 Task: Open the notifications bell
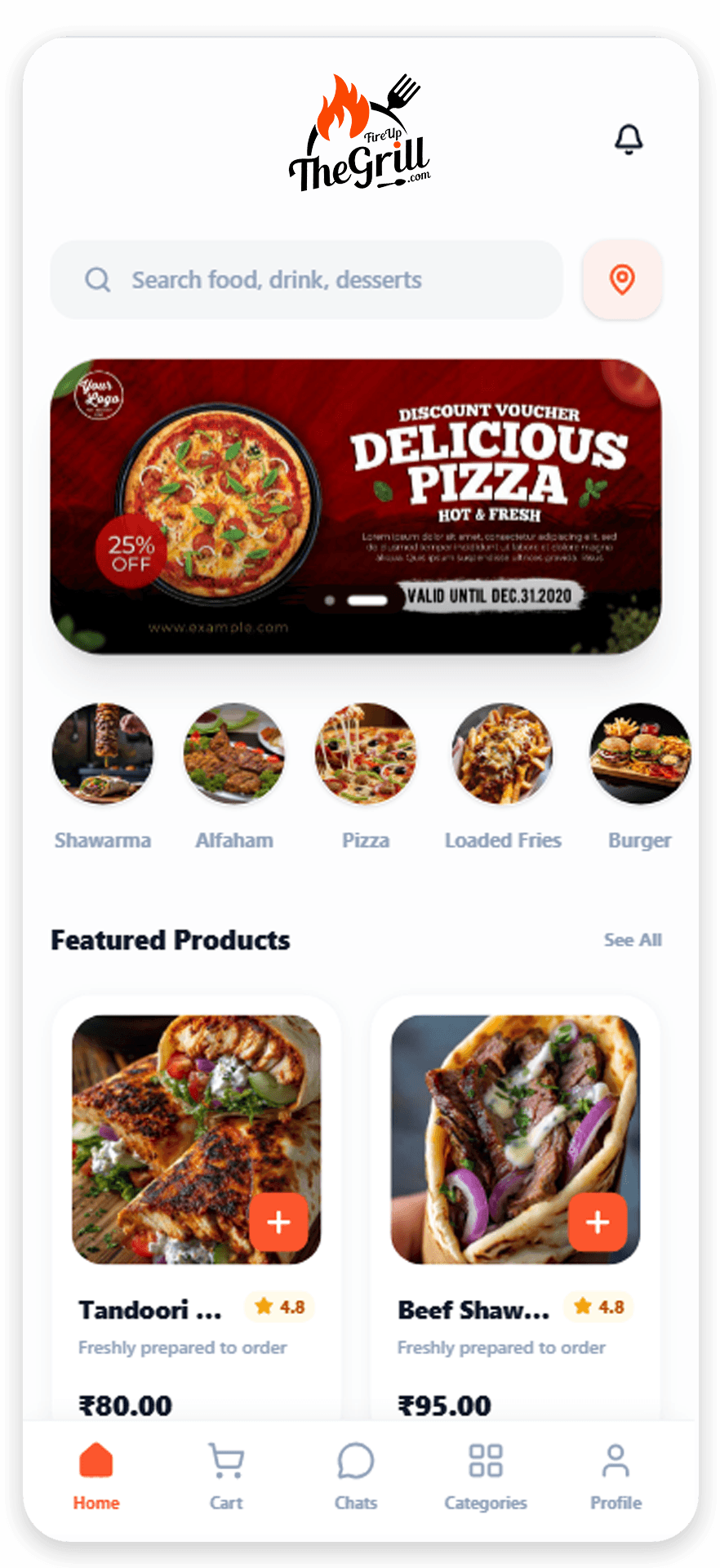(x=628, y=139)
